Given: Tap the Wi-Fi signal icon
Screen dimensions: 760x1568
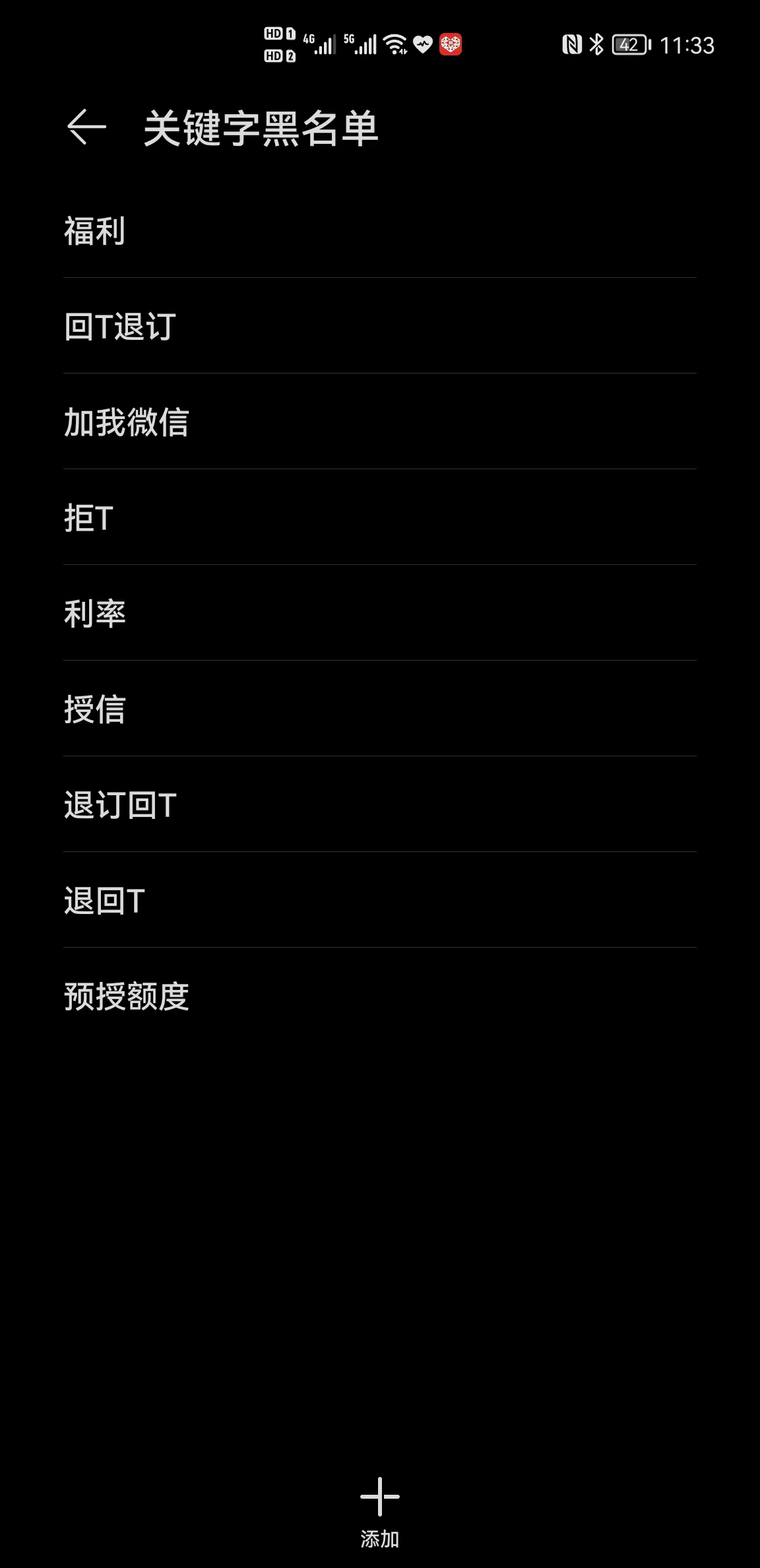Looking at the screenshot, I should click(394, 45).
